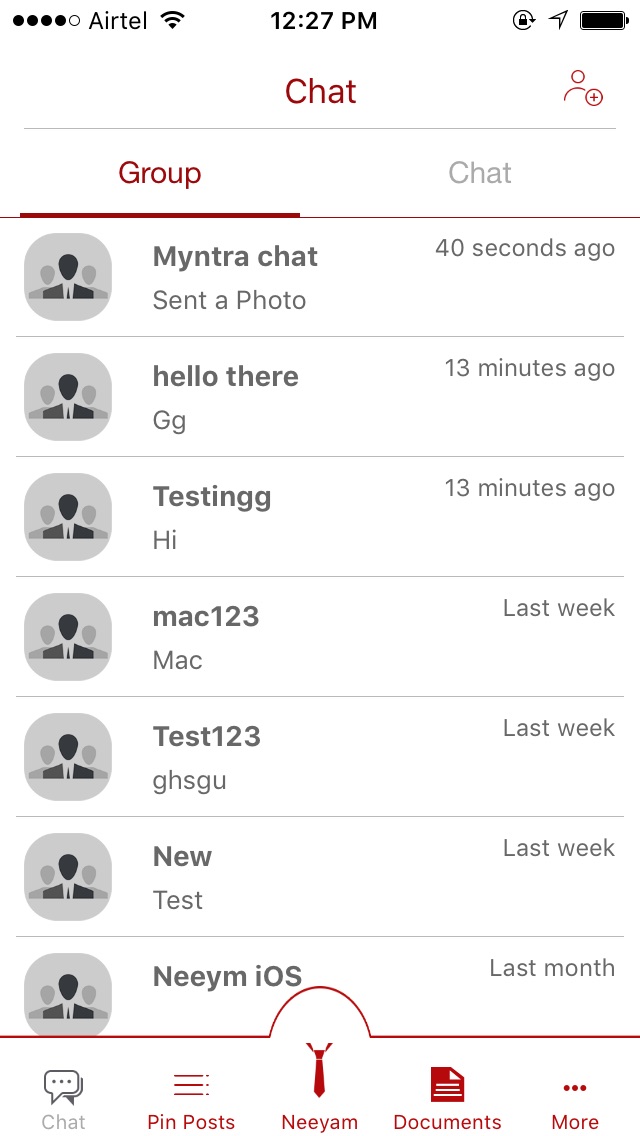Image resolution: width=640 pixels, height=1136 pixels.
Task: Switch to the Group tab
Action: coord(160,173)
